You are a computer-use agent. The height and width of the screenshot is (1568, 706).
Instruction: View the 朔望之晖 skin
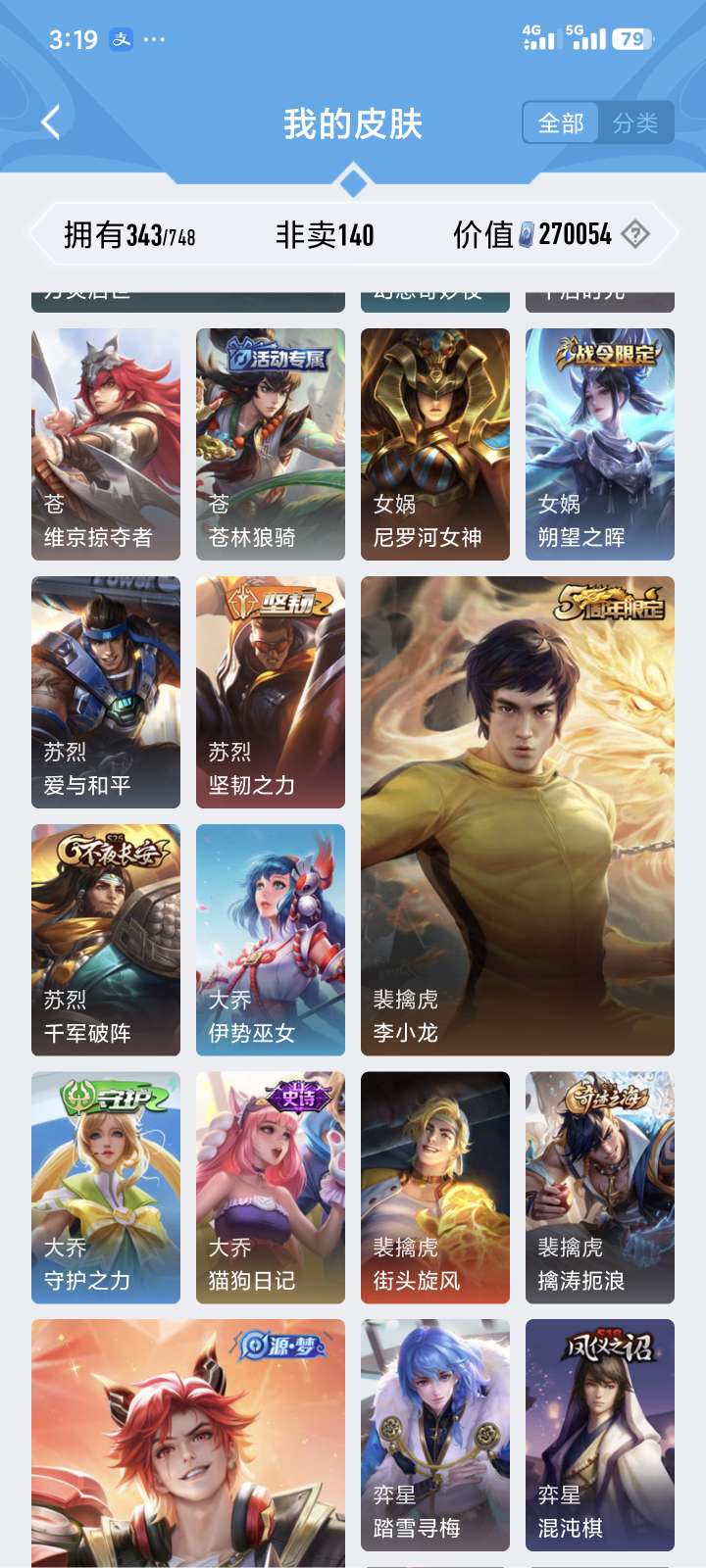coord(600,444)
